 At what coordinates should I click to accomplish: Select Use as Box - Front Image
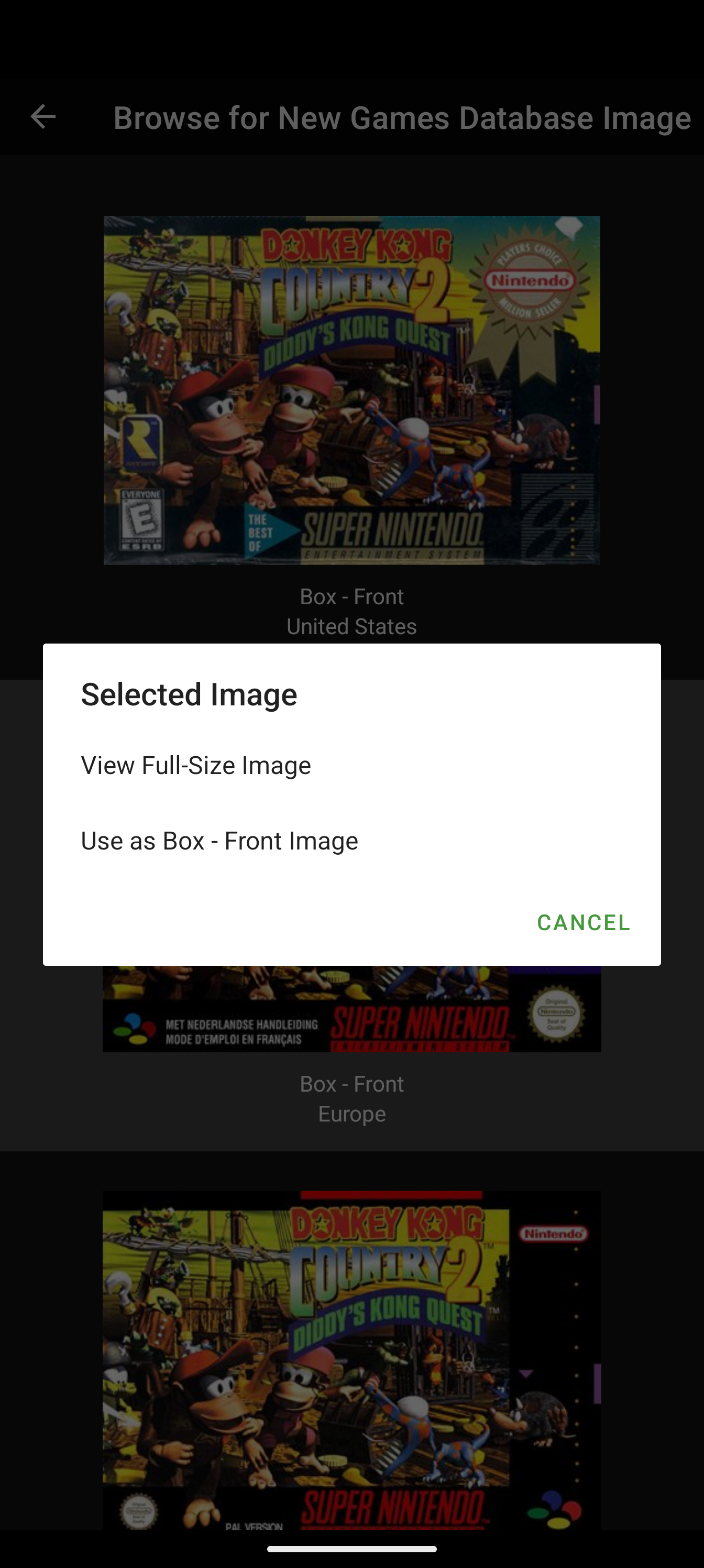coord(351,841)
